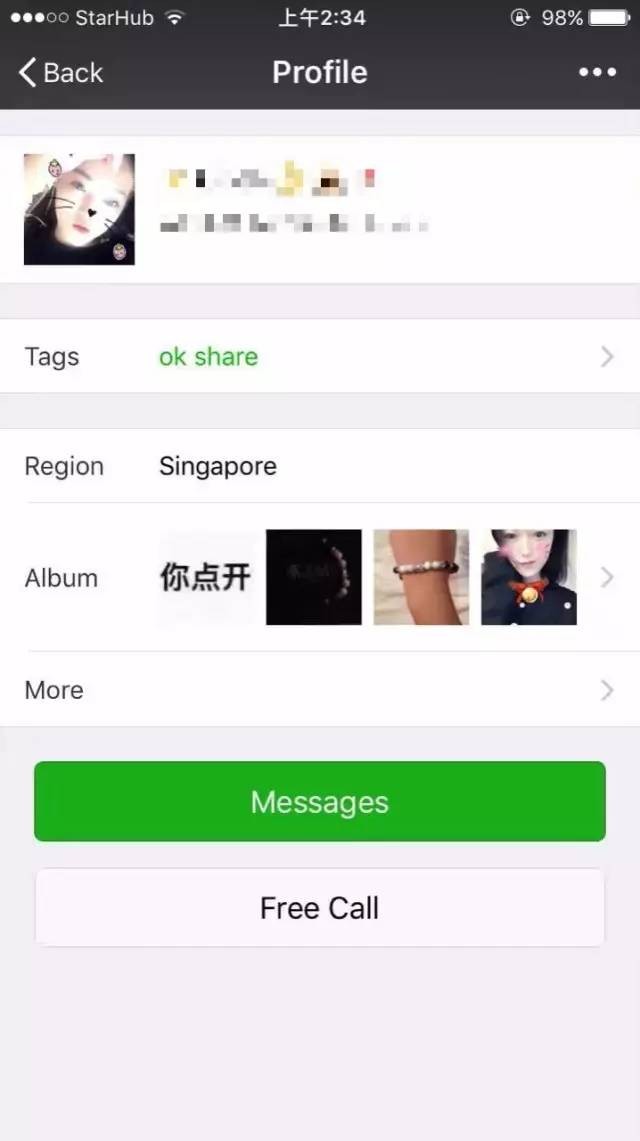Go back using the Back button

[x=60, y=72]
